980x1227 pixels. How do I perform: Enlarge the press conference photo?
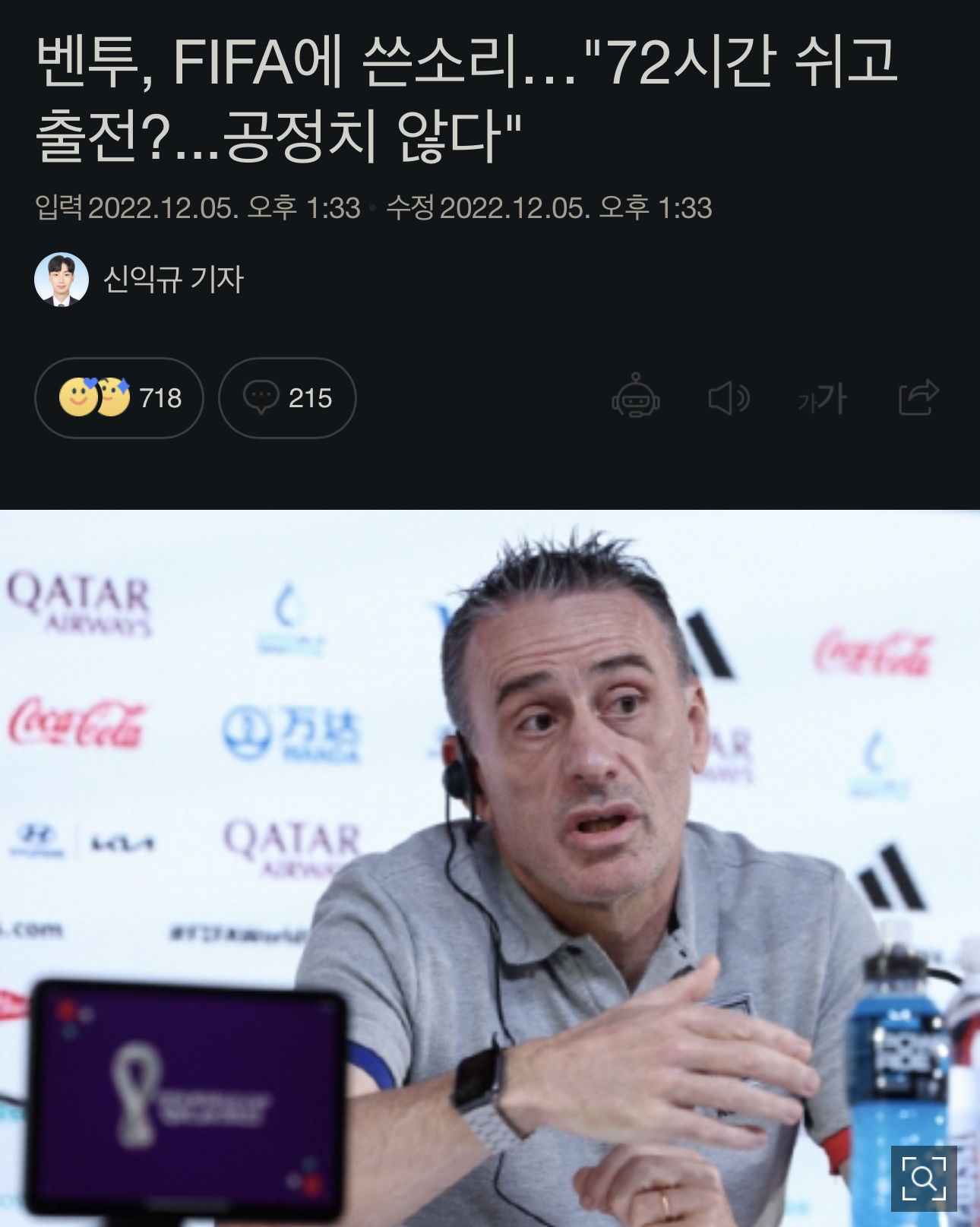click(x=923, y=1178)
